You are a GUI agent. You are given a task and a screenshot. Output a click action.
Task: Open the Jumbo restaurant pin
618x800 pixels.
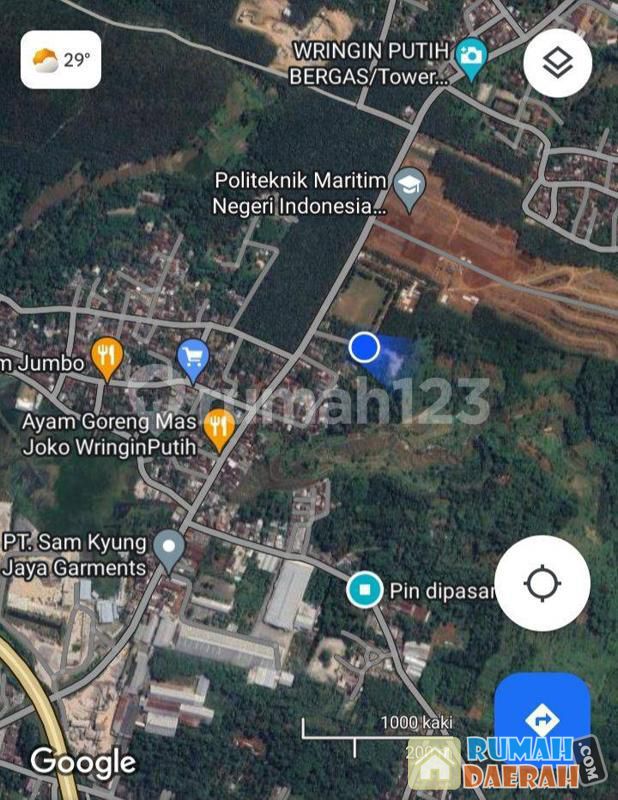click(106, 354)
